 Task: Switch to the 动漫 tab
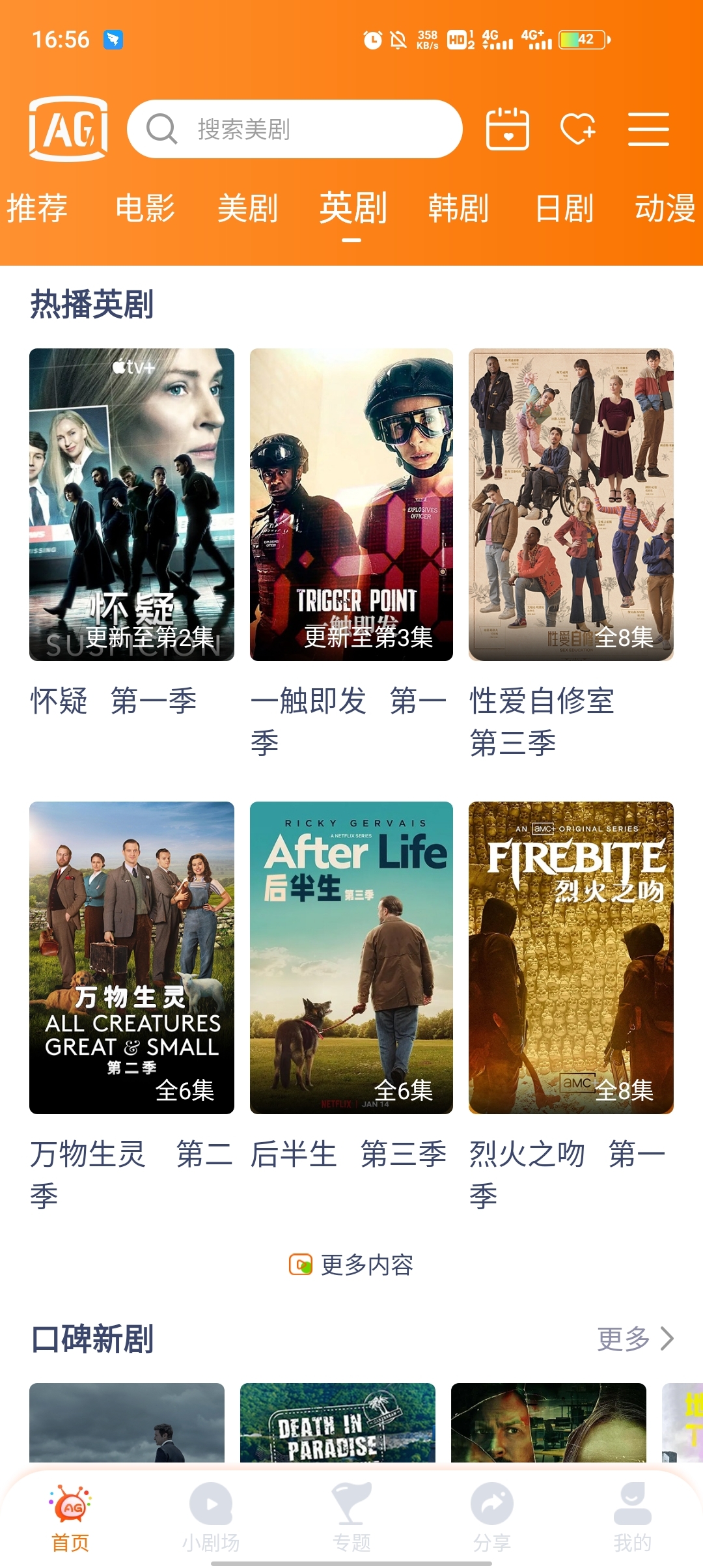pos(665,208)
